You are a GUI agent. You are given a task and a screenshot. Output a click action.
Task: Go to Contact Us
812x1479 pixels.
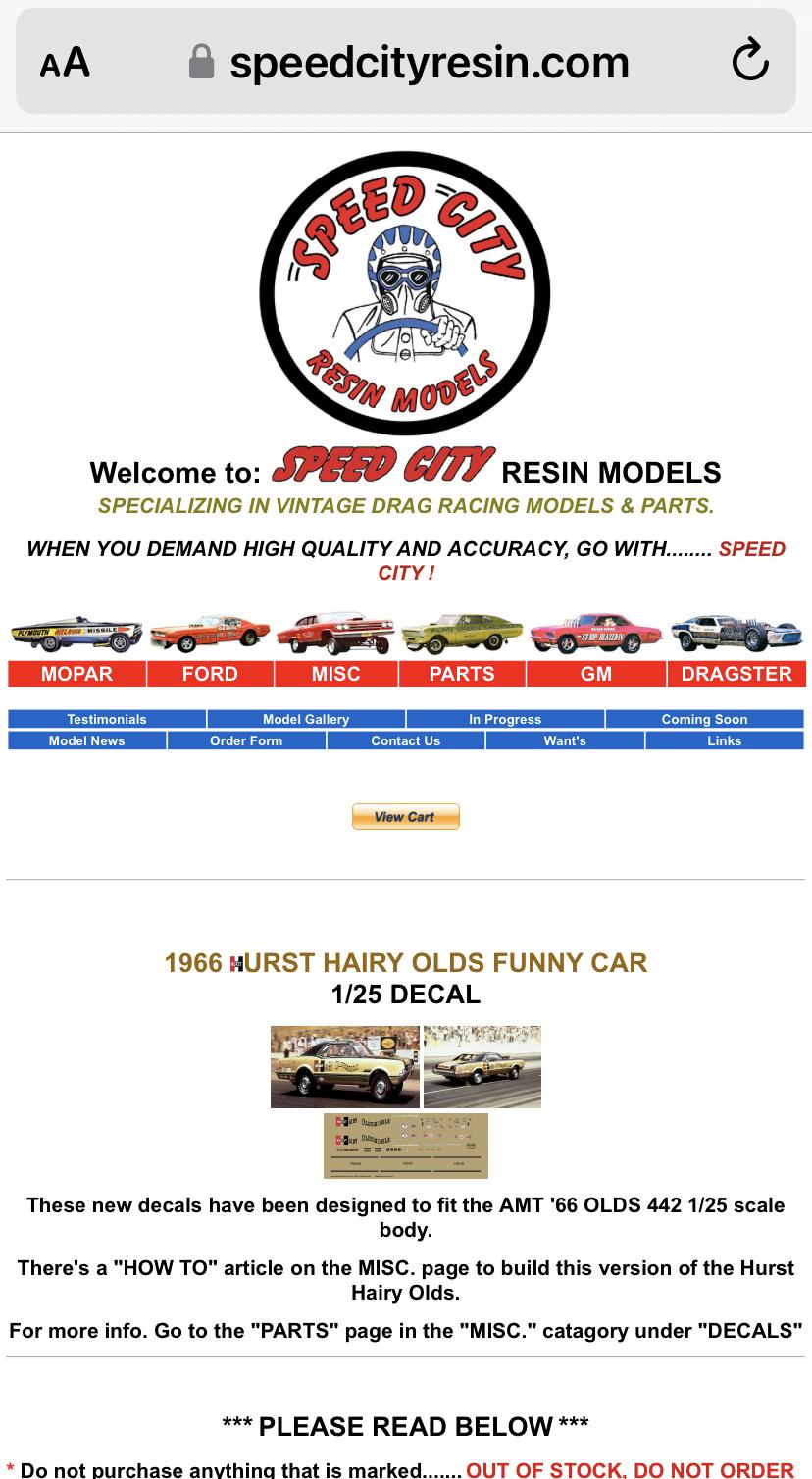tap(406, 740)
